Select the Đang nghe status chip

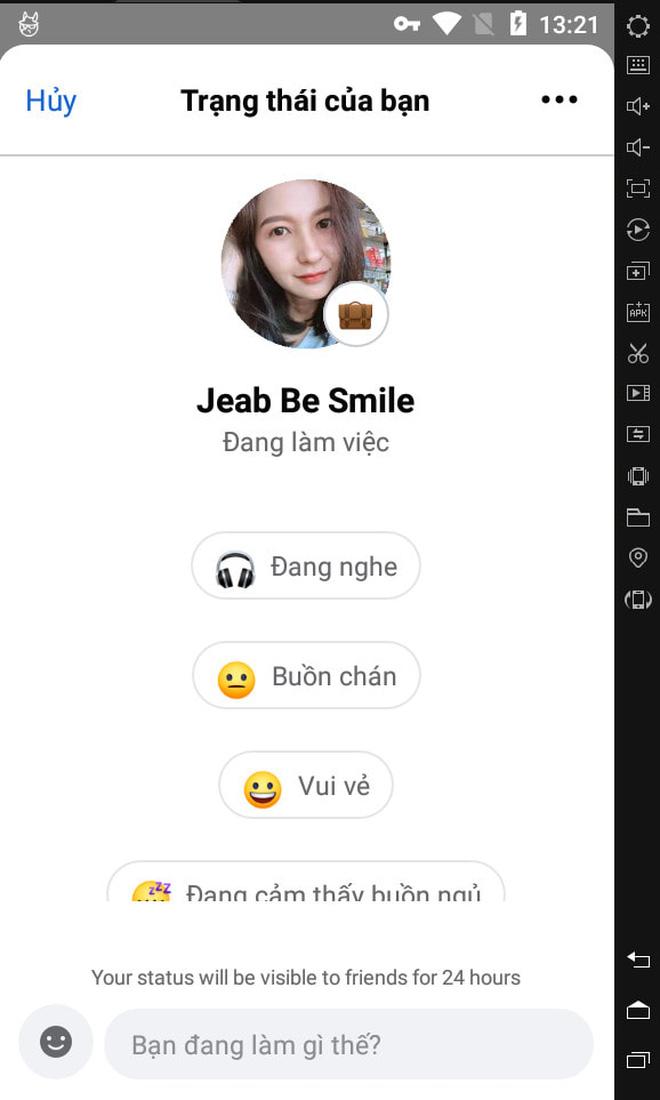pos(306,567)
